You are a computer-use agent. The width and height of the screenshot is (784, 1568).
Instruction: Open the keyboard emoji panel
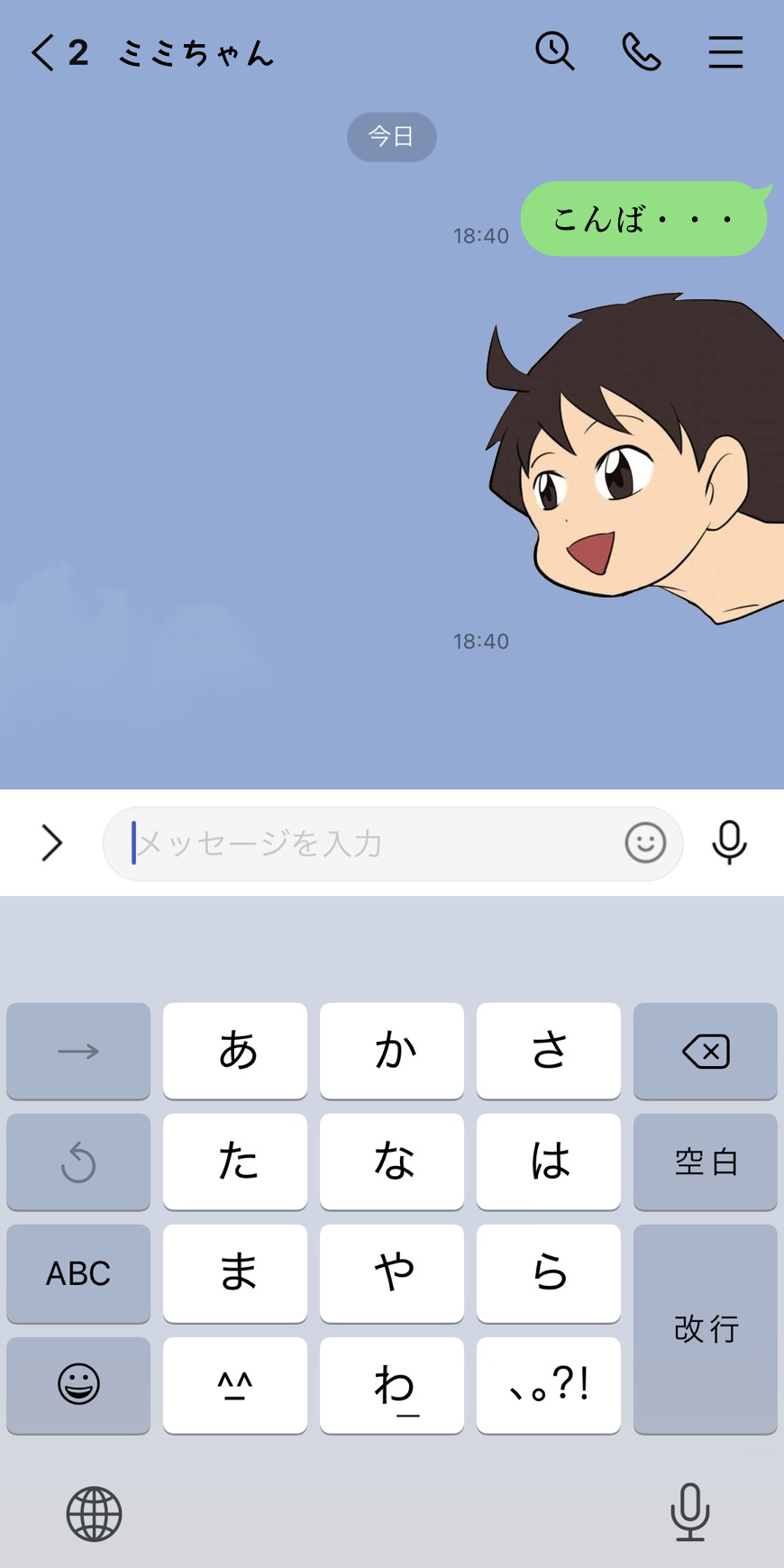pos(78,1384)
